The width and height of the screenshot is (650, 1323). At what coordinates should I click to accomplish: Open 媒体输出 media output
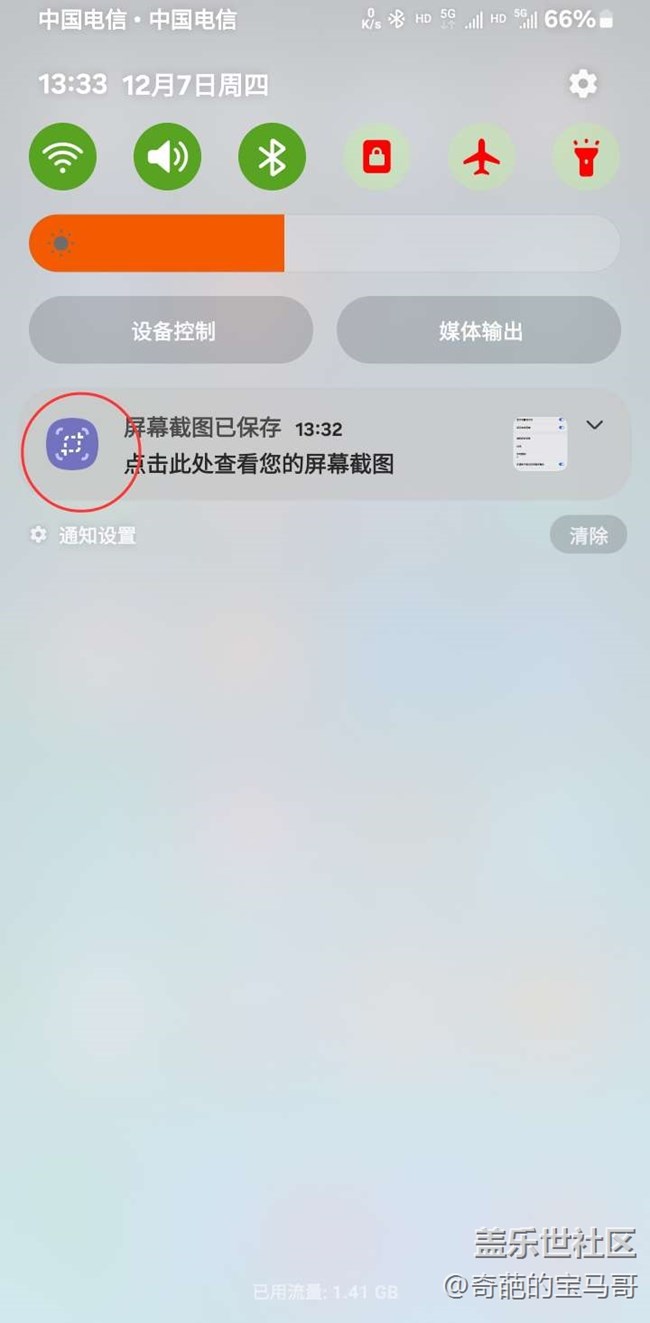coord(479,330)
